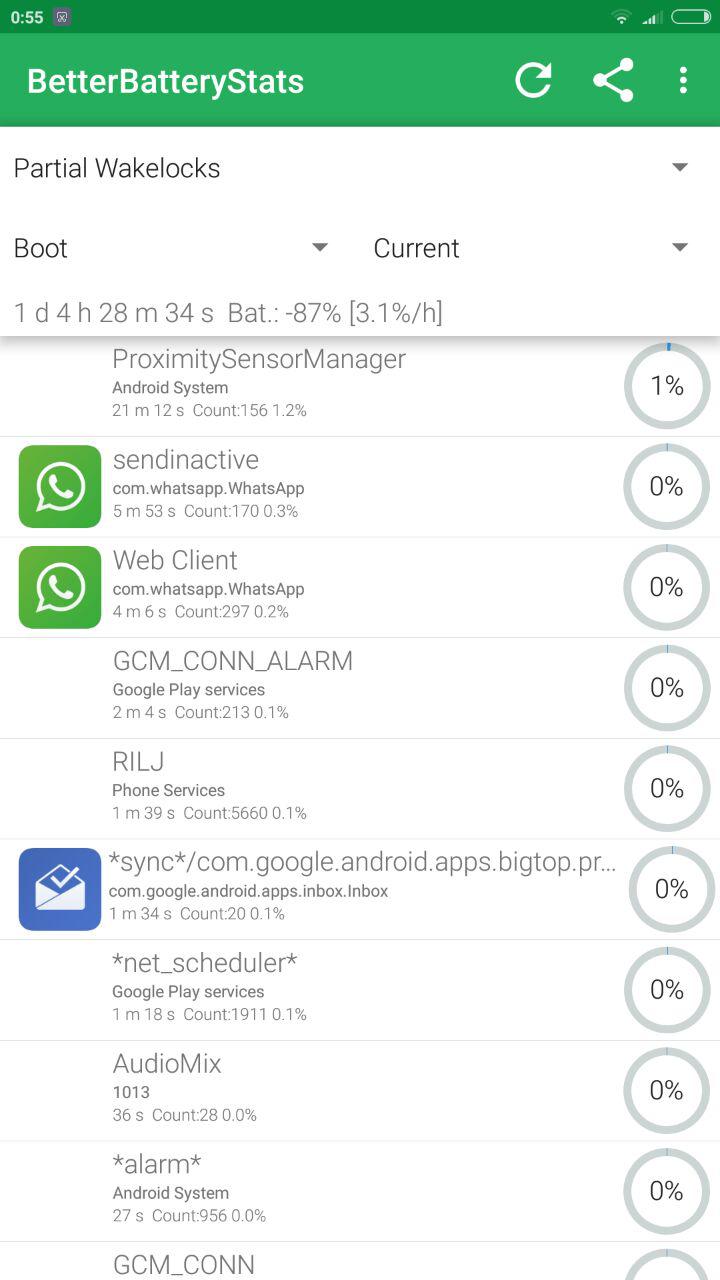Open the *net_scheduler* entry

click(x=360, y=990)
